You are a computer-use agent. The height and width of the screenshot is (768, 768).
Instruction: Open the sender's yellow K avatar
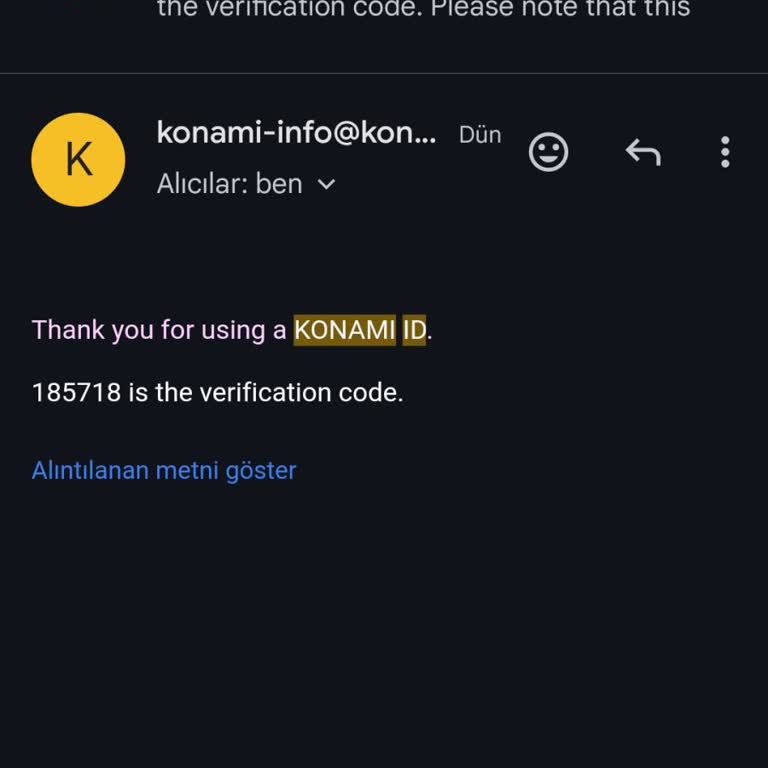[x=78, y=160]
